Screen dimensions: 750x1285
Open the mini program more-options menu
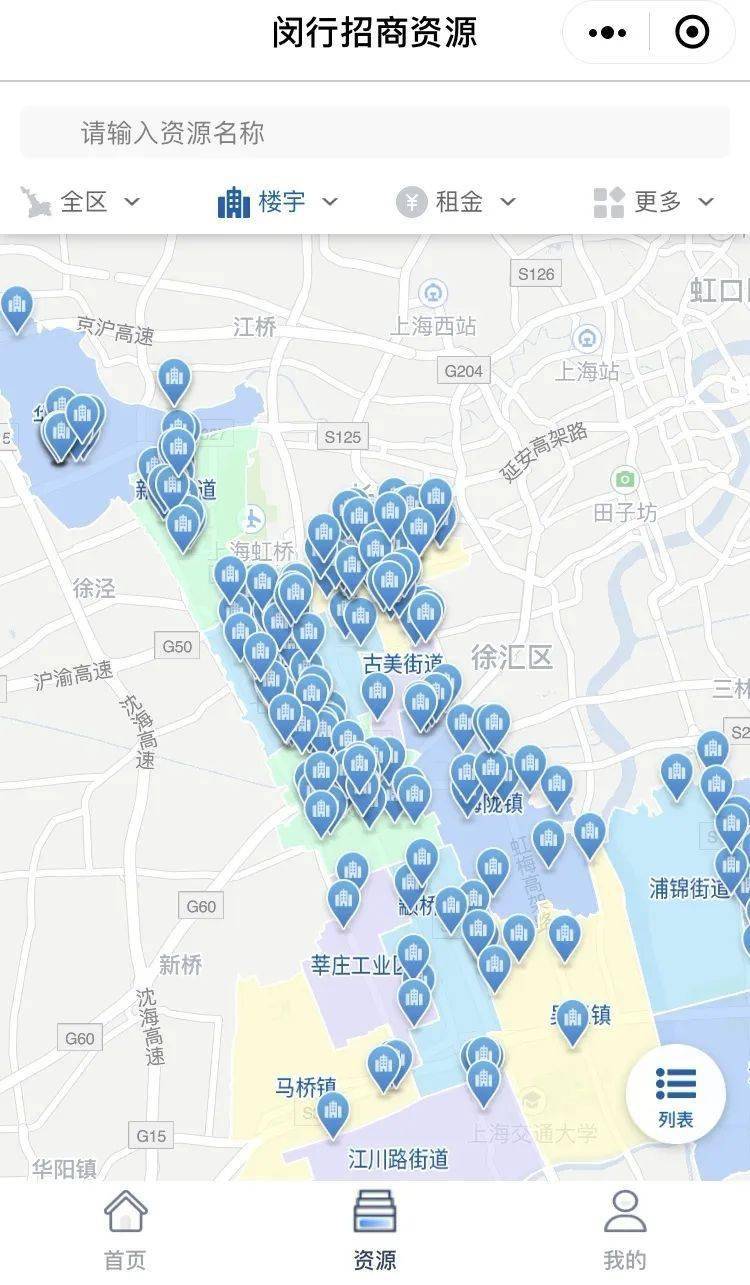pyautogui.click(x=607, y=33)
